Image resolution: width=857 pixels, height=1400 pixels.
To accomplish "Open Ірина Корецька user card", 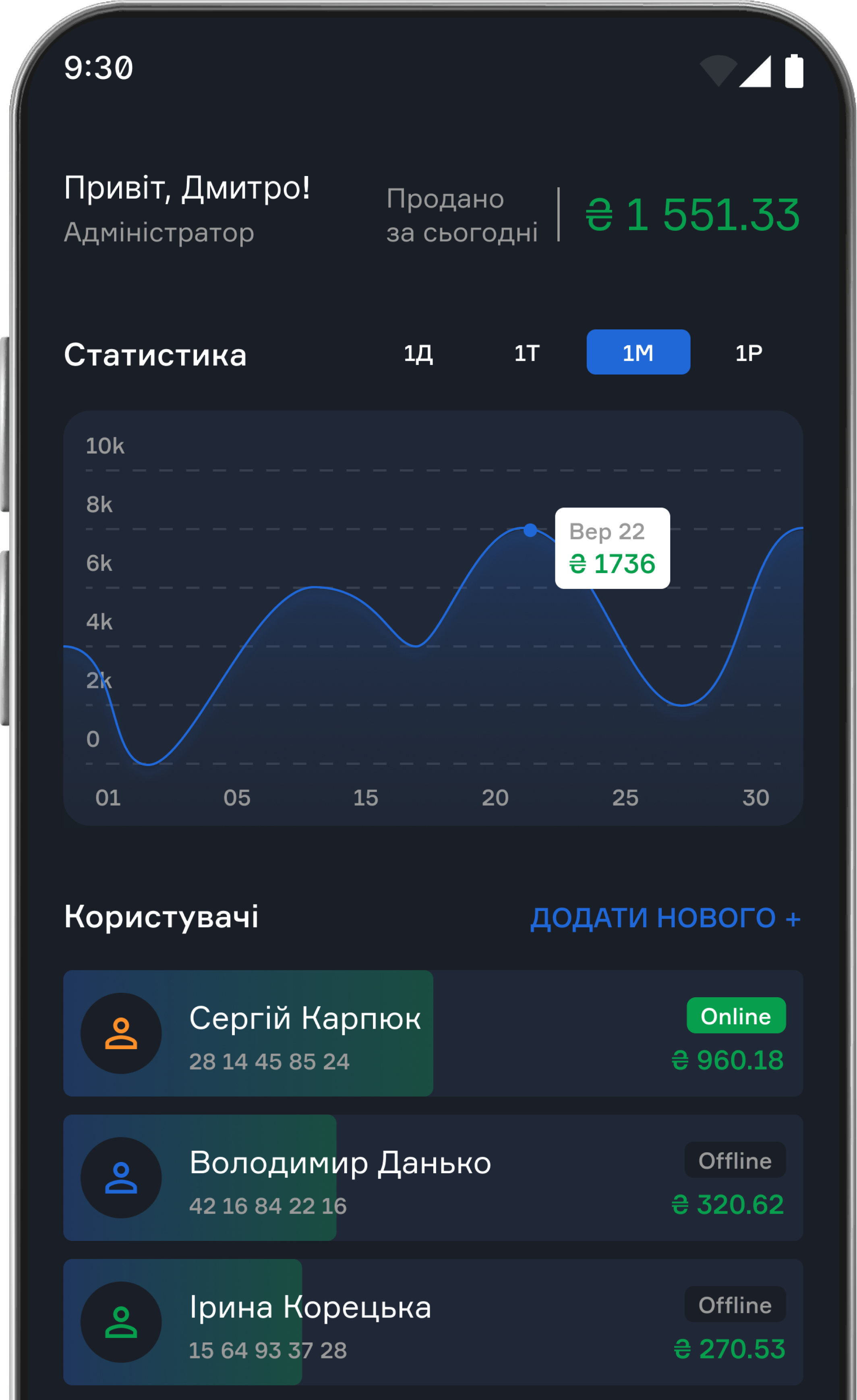I will coord(433,1321).
